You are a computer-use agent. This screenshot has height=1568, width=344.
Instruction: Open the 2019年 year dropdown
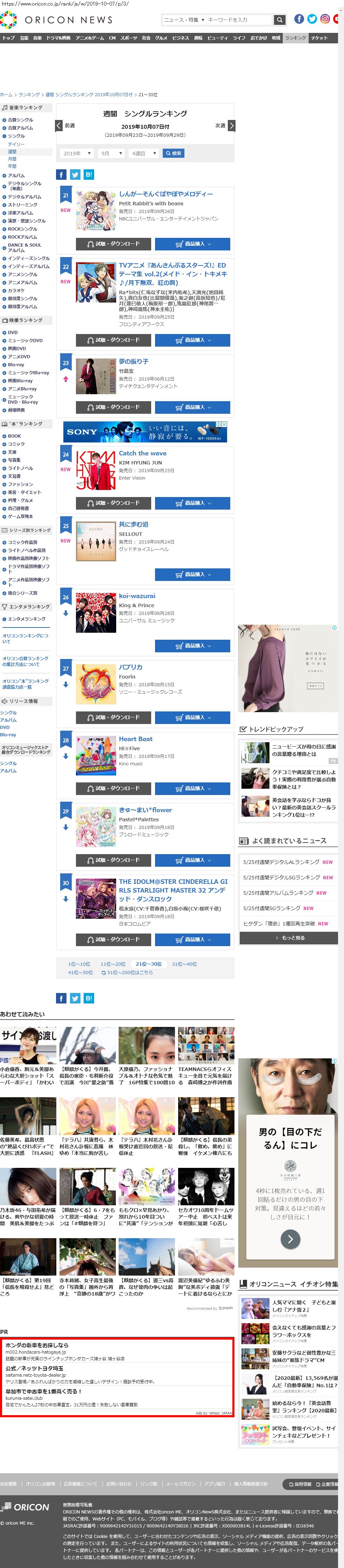[x=77, y=154]
